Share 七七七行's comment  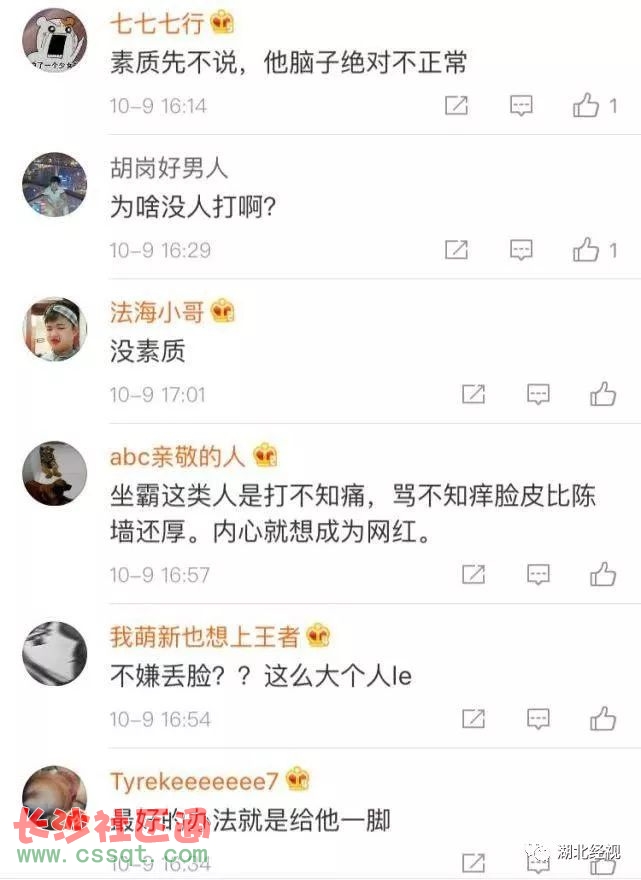(456, 105)
